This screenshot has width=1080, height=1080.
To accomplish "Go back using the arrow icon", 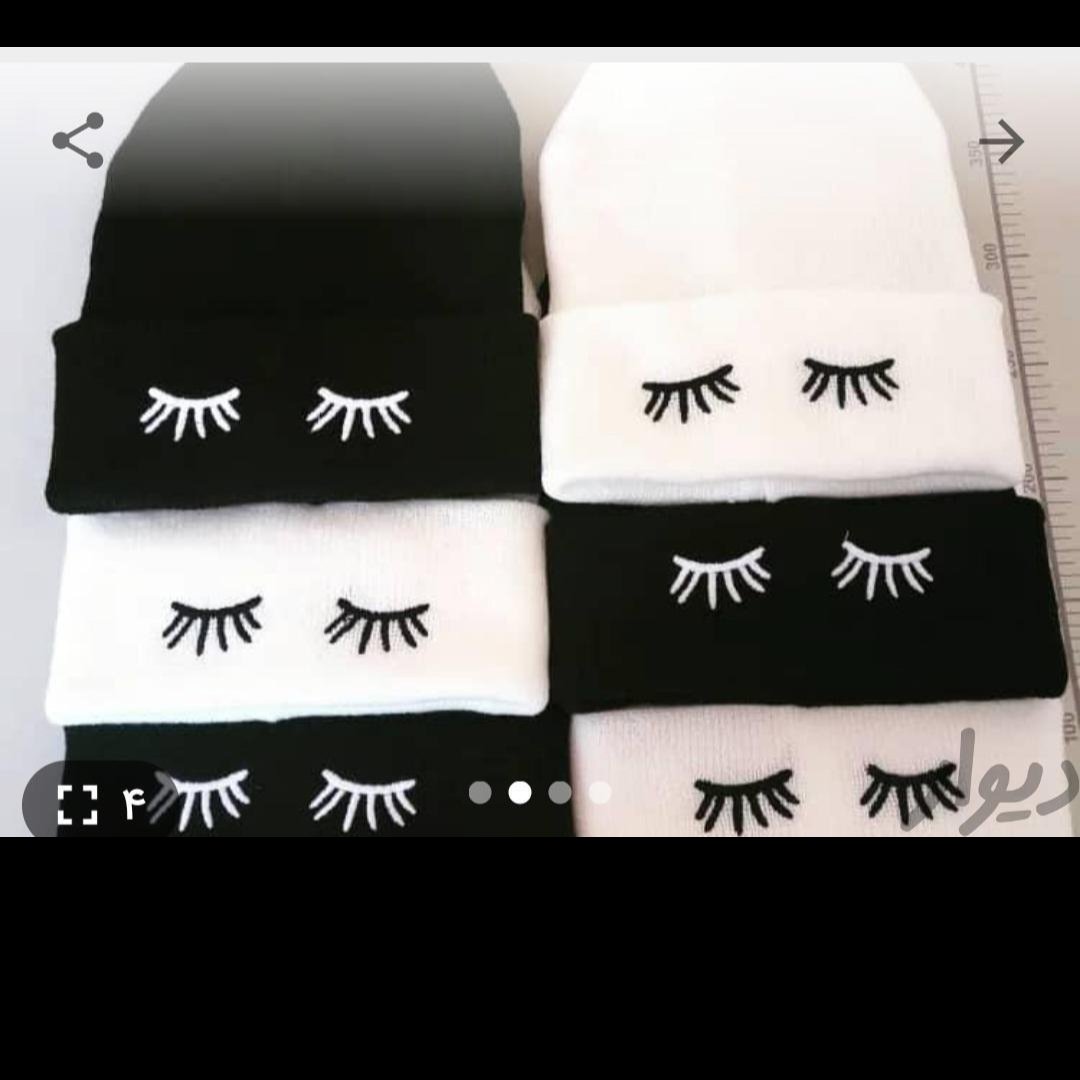I will [1001, 143].
